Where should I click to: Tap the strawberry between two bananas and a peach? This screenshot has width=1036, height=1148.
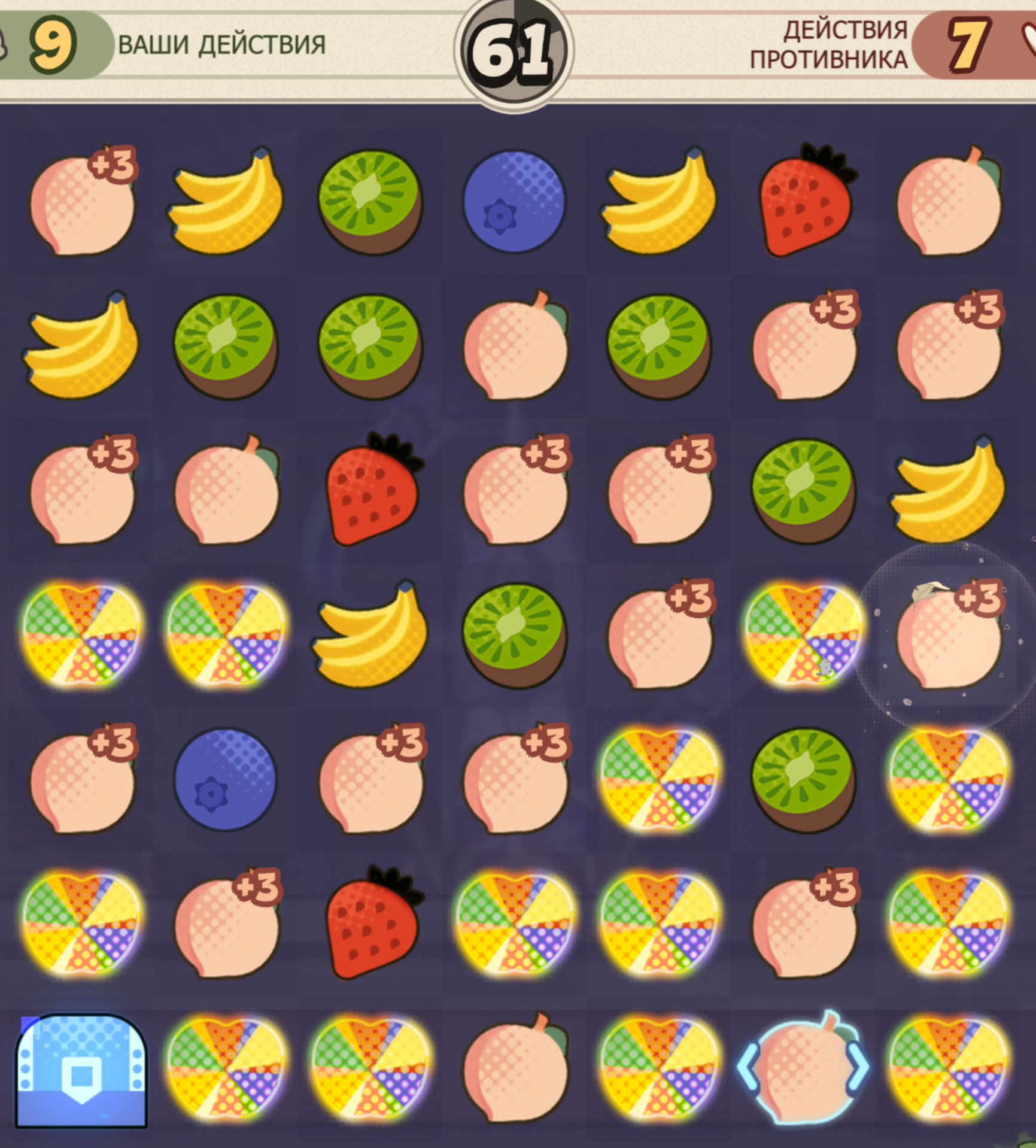click(805, 202)
